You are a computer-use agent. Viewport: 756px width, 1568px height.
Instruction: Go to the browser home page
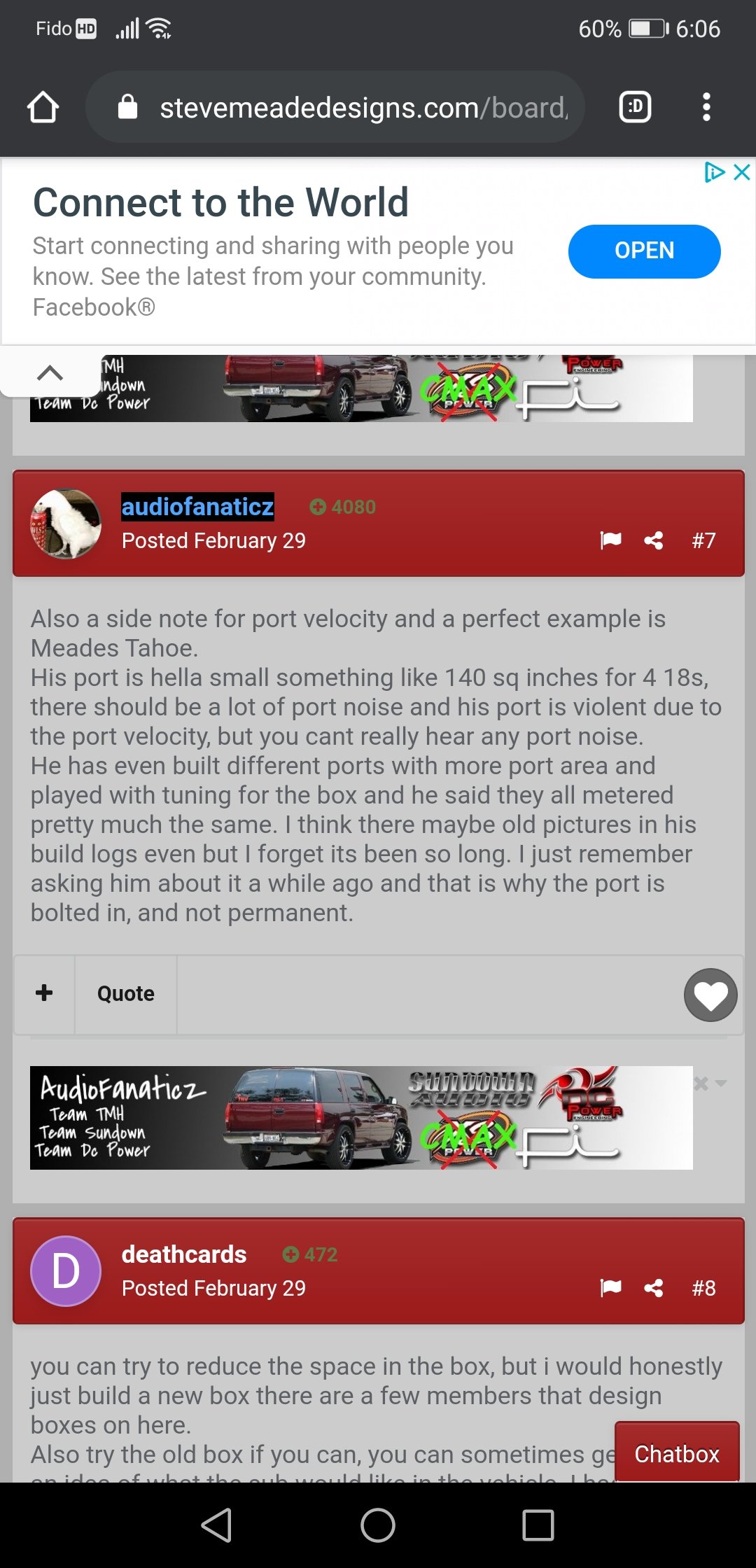(43, 107)
